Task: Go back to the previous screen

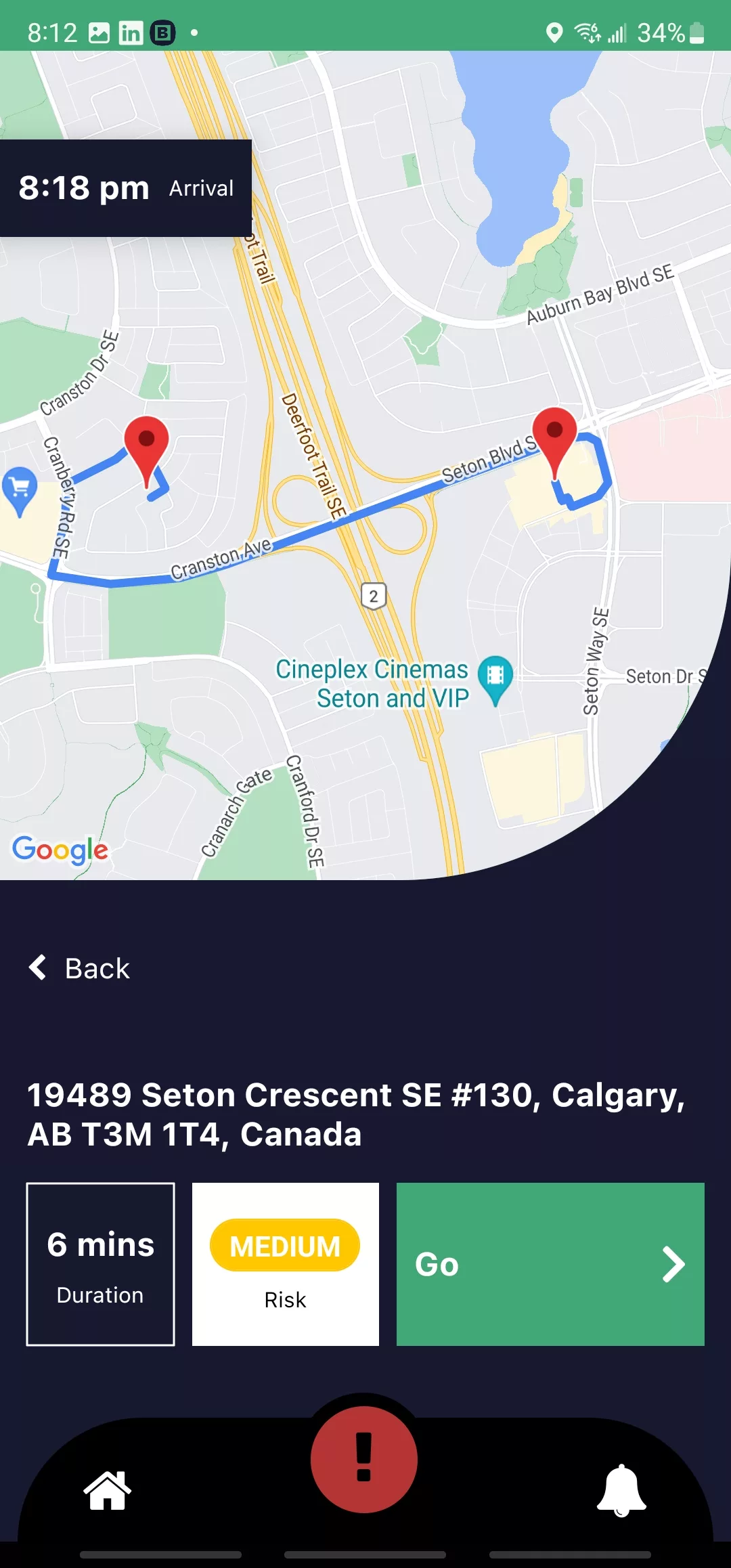Action: [x=79, y=968]
